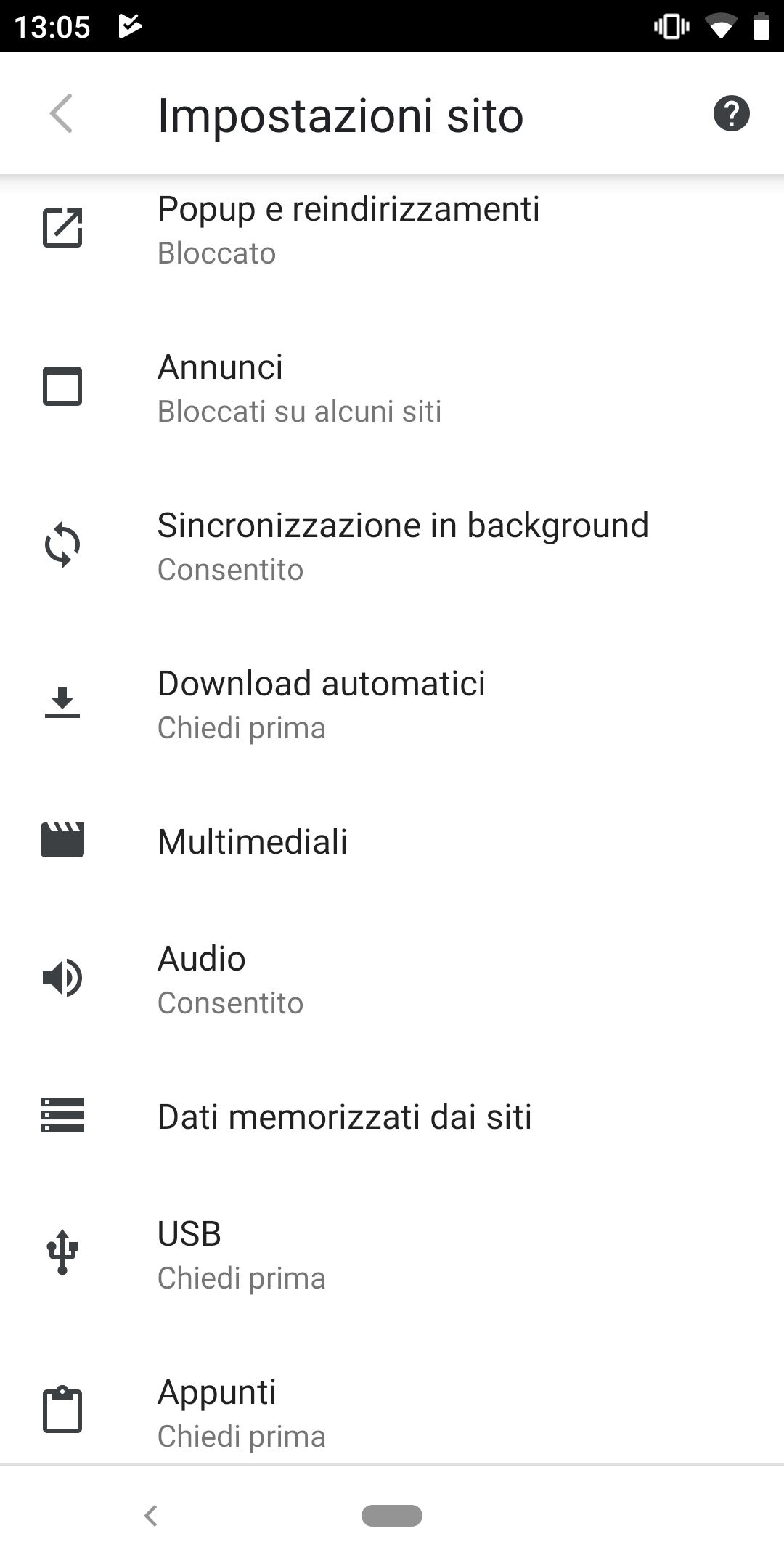Open Dati memorizzati dai siti
This screenshot has height=1568, width=784.
click(x=392, y=1116)
